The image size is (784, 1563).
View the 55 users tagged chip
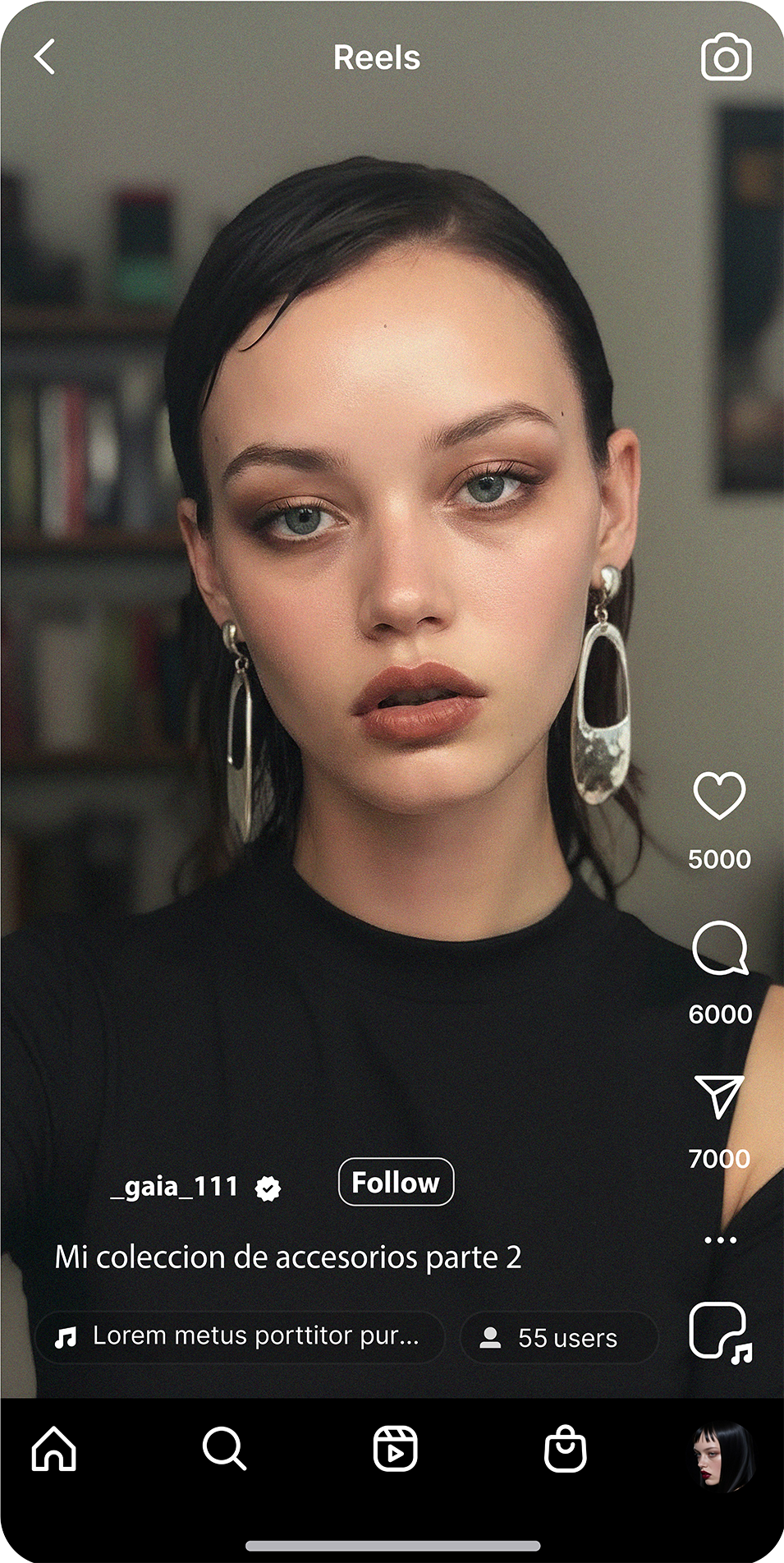559,1338
